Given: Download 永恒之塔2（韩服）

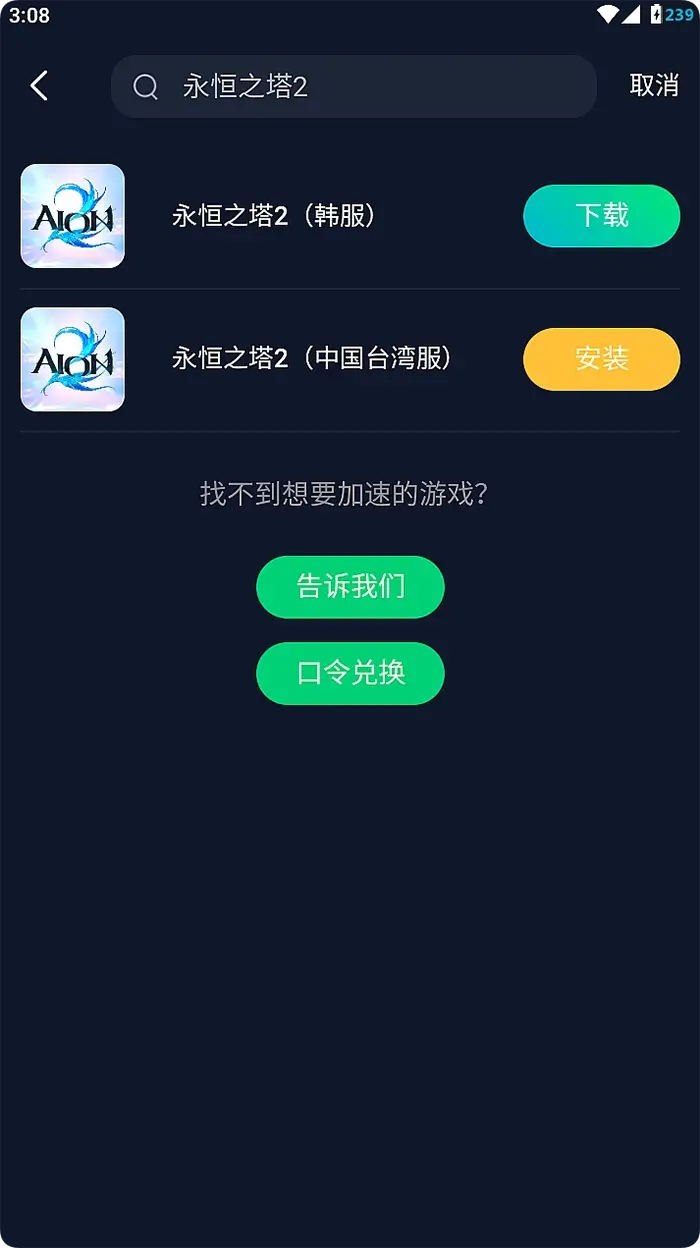Looking at the screenshot, I should [x=601, y=216].
